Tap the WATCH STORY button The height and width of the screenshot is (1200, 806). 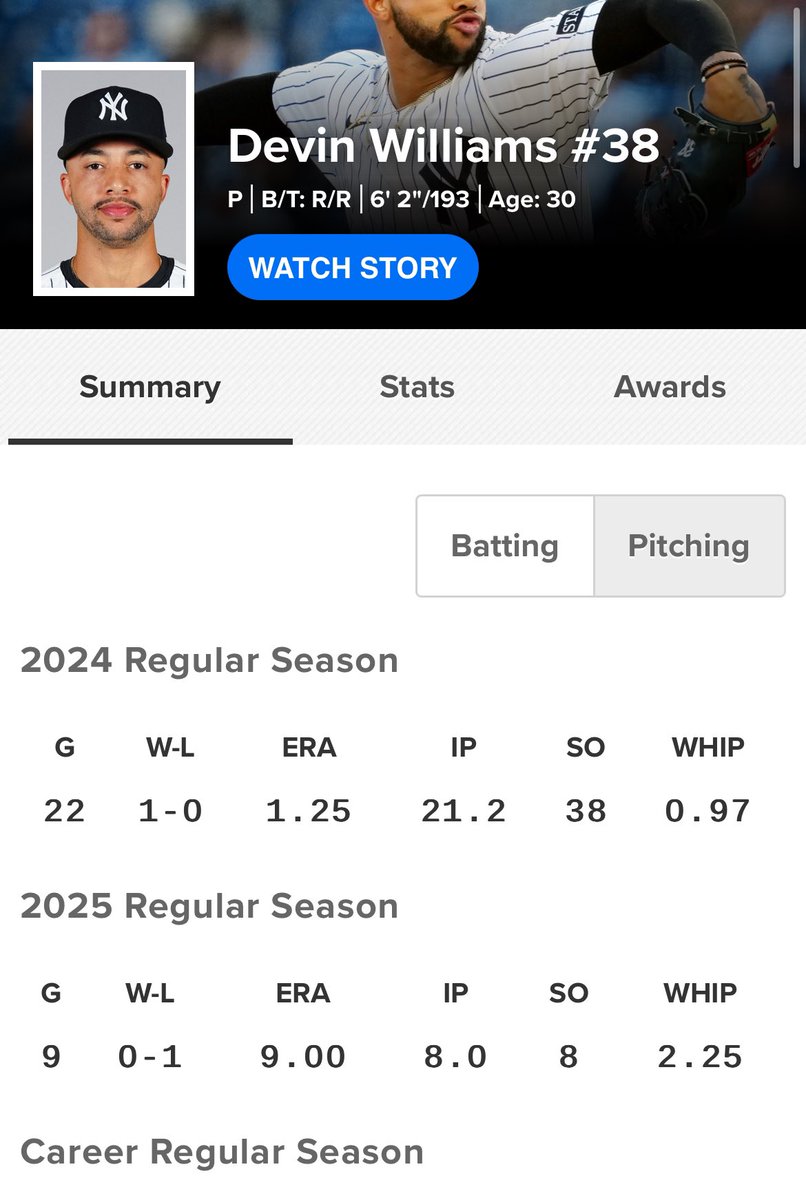coord(352,268)
